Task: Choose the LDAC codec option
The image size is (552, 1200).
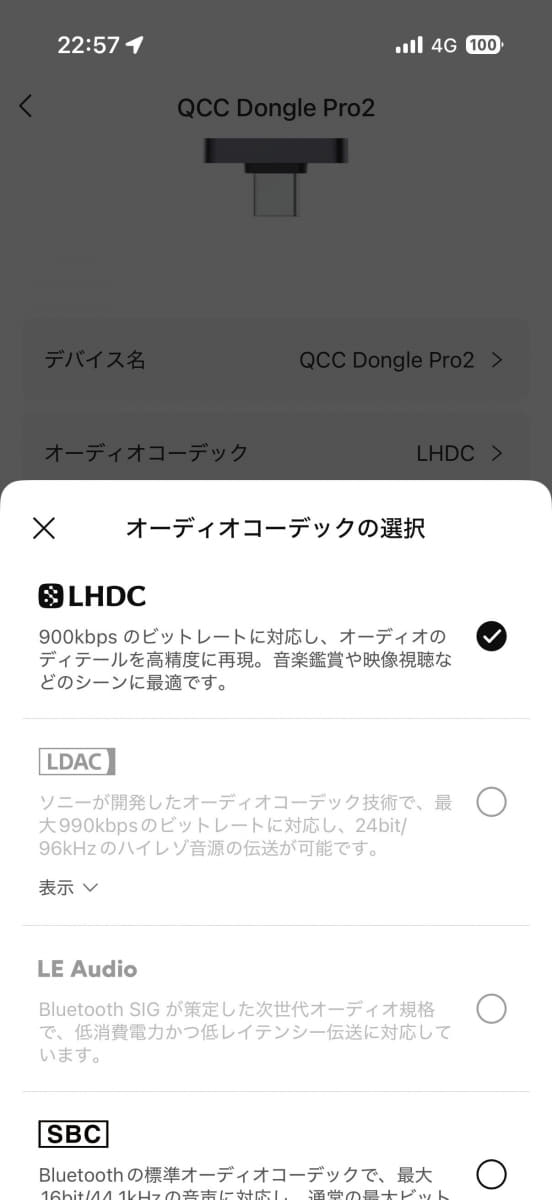Action: [x=491, y=802]
